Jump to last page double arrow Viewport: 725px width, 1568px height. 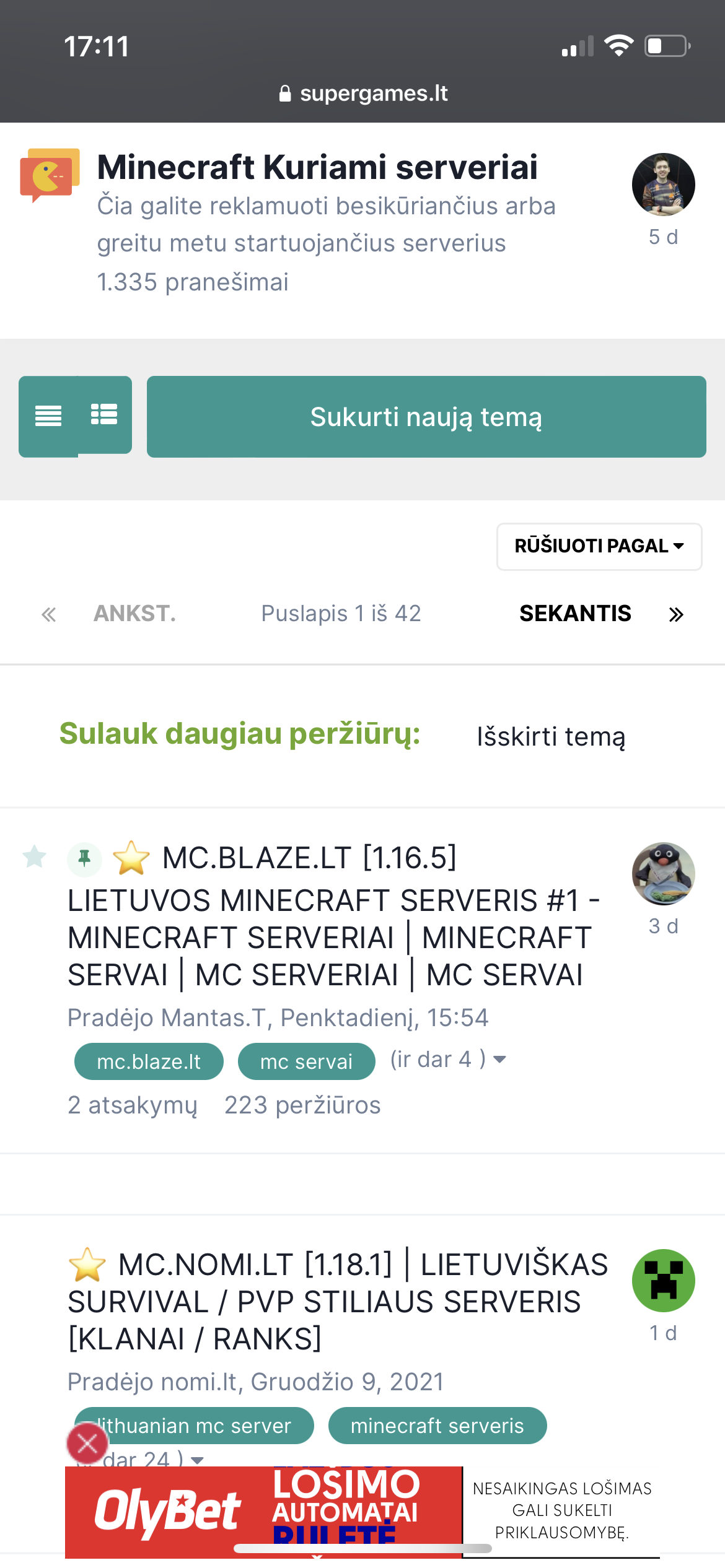(x=676, y=614)
